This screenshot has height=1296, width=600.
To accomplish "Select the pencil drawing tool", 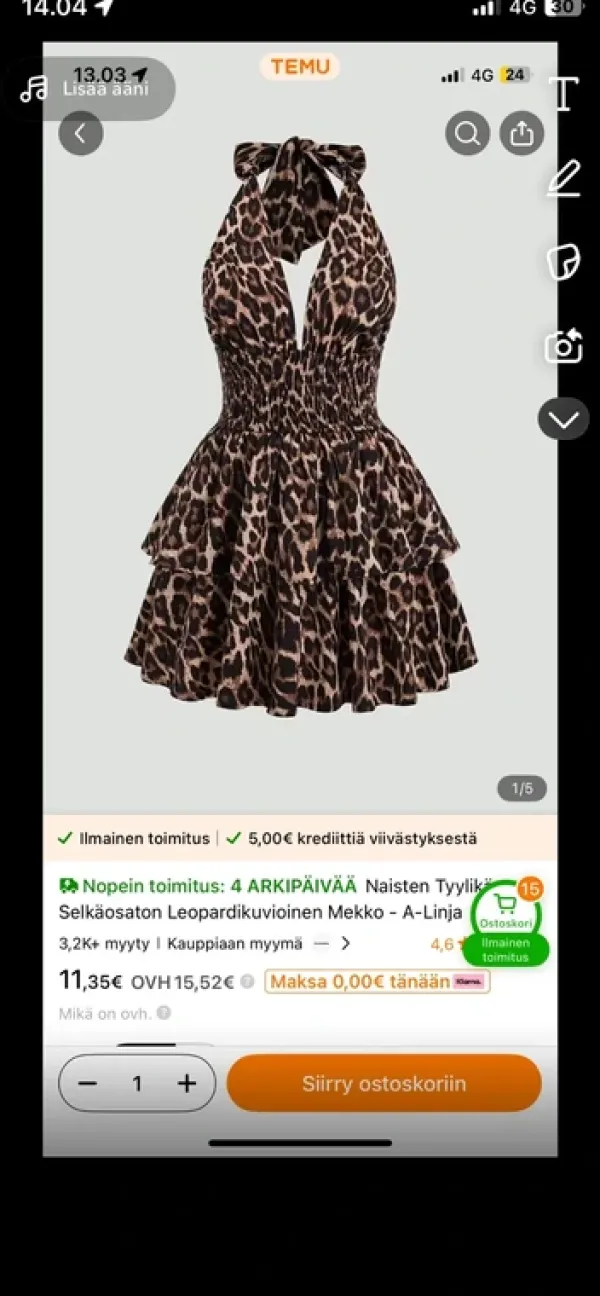I will 564,178.
